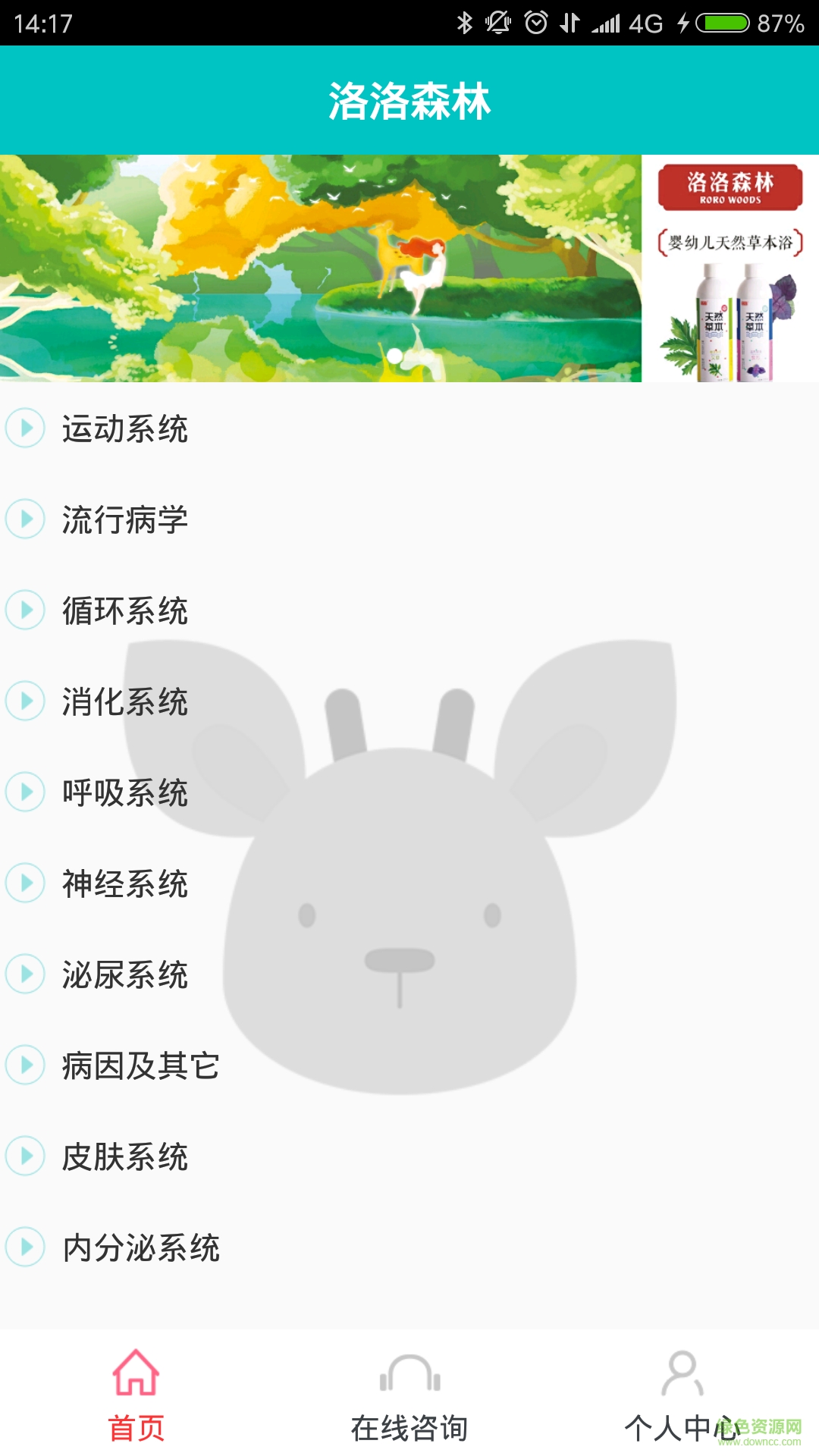Open the 运动系统 category

[x=125, y=428]
